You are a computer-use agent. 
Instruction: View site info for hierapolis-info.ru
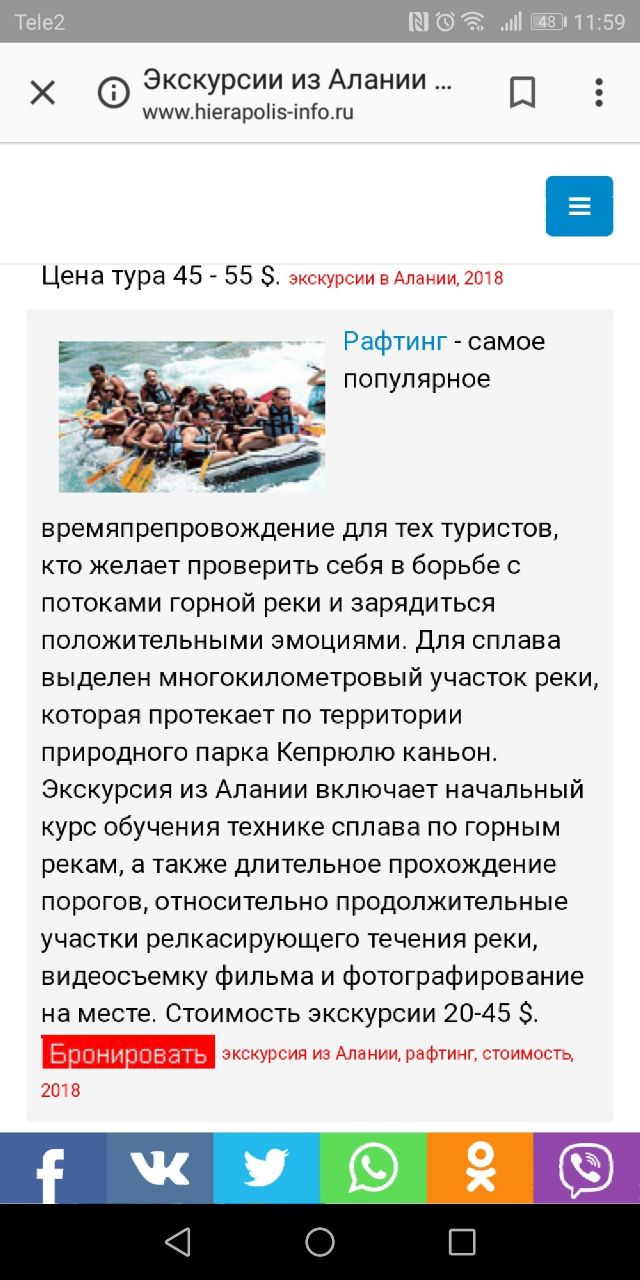click(x=113, y=93)
